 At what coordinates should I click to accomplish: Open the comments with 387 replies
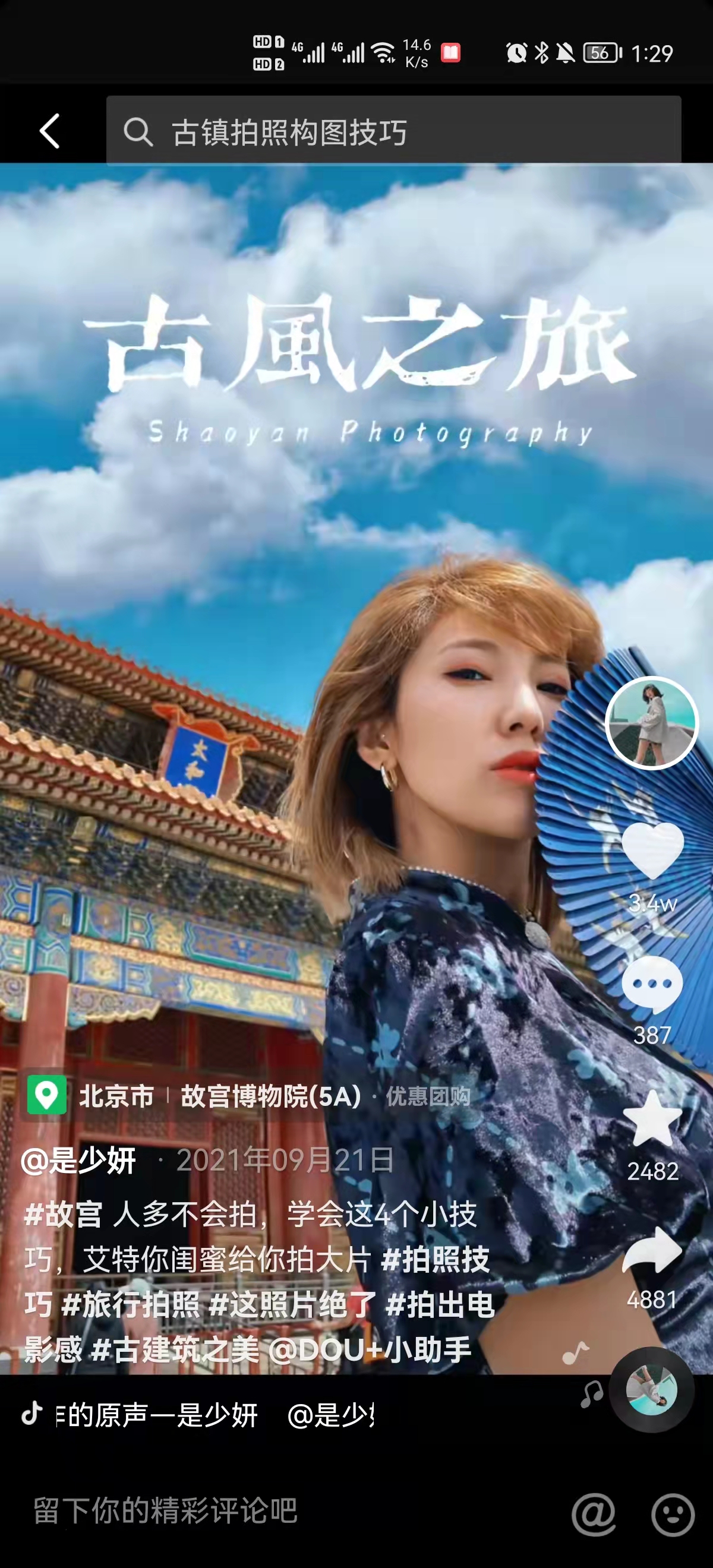(x=652, y=984)
